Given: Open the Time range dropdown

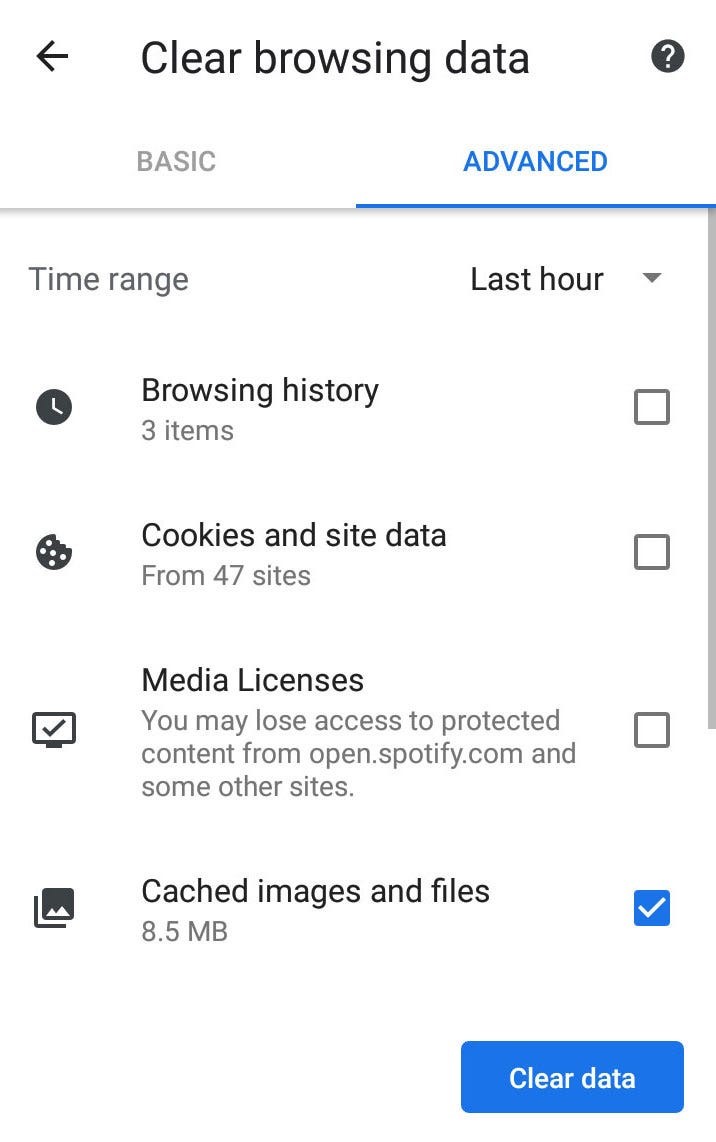Looking at the screenshot, I should tap(566, 279).
